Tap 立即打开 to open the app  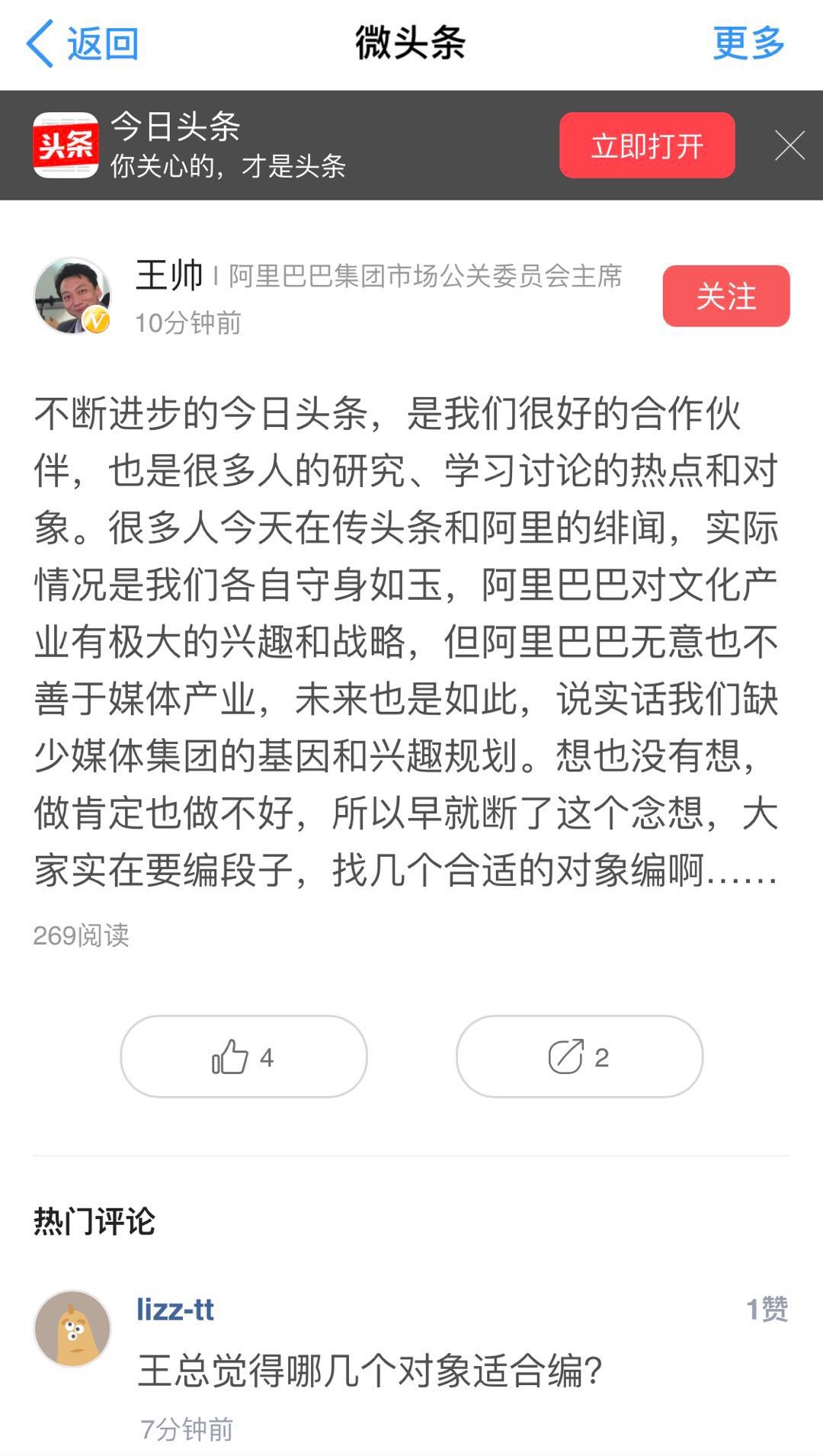(645, 146)
